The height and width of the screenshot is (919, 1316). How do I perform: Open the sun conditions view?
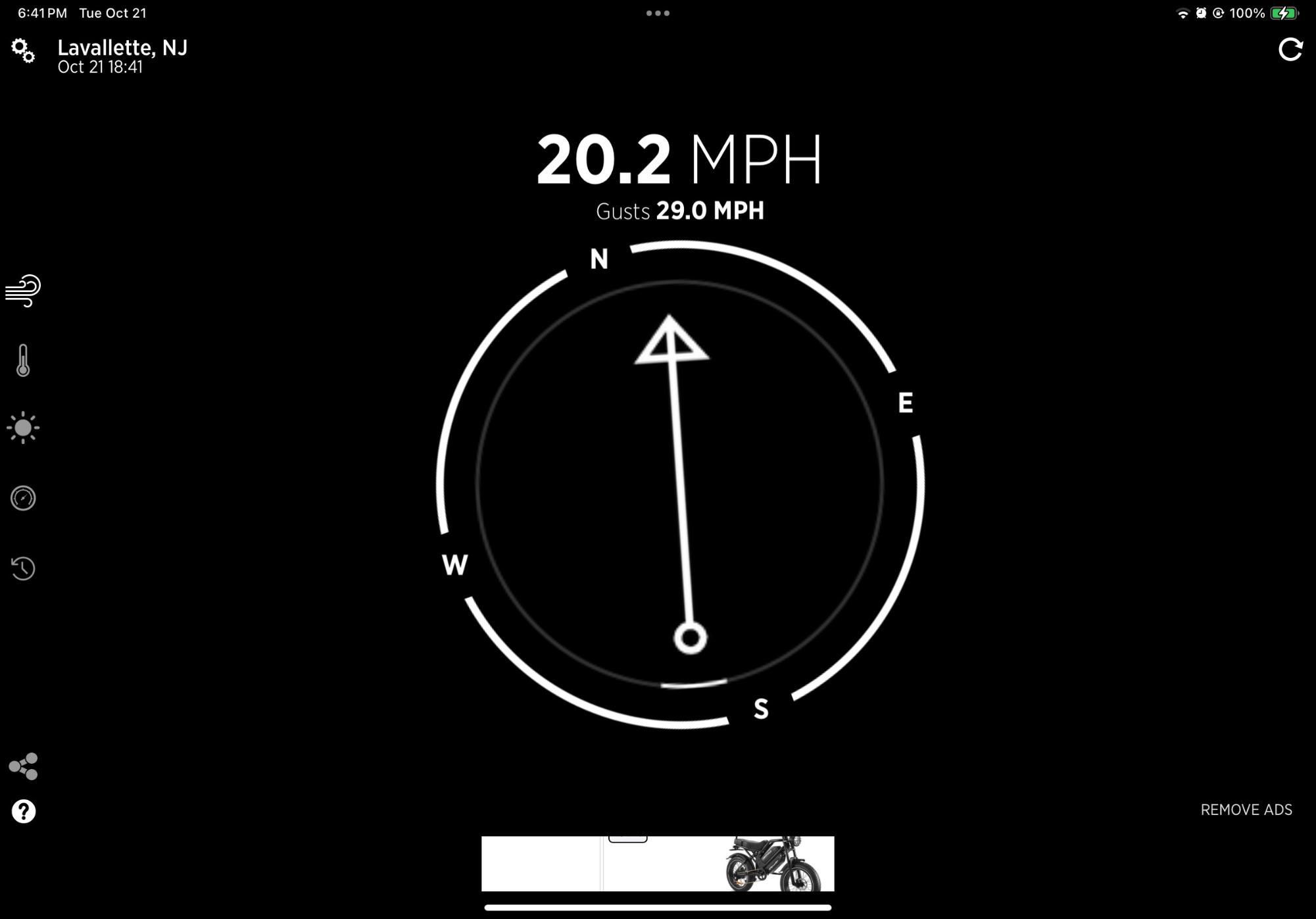click(x=23, y=428)
